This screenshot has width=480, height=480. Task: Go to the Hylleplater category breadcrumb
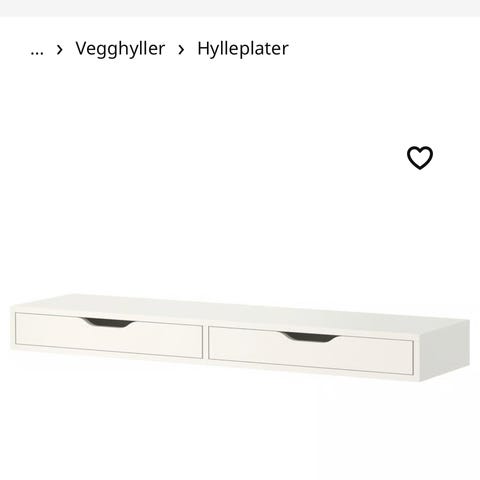pyautogui.click(x=243, y=49)
